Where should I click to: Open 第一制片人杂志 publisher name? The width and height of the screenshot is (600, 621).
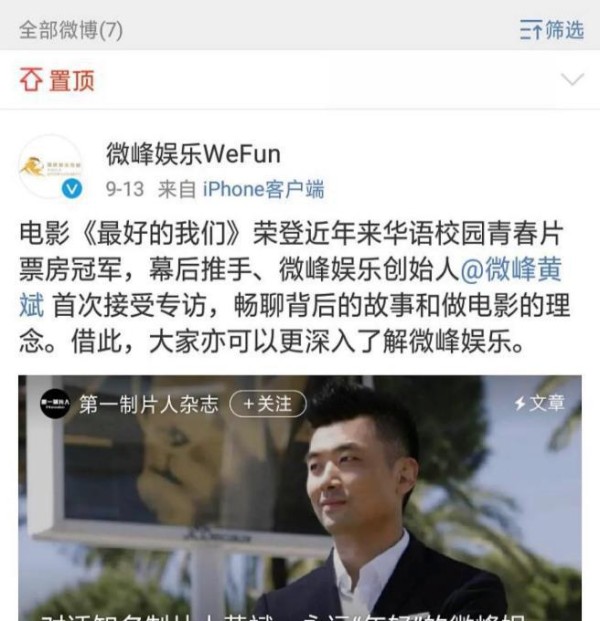148,405
